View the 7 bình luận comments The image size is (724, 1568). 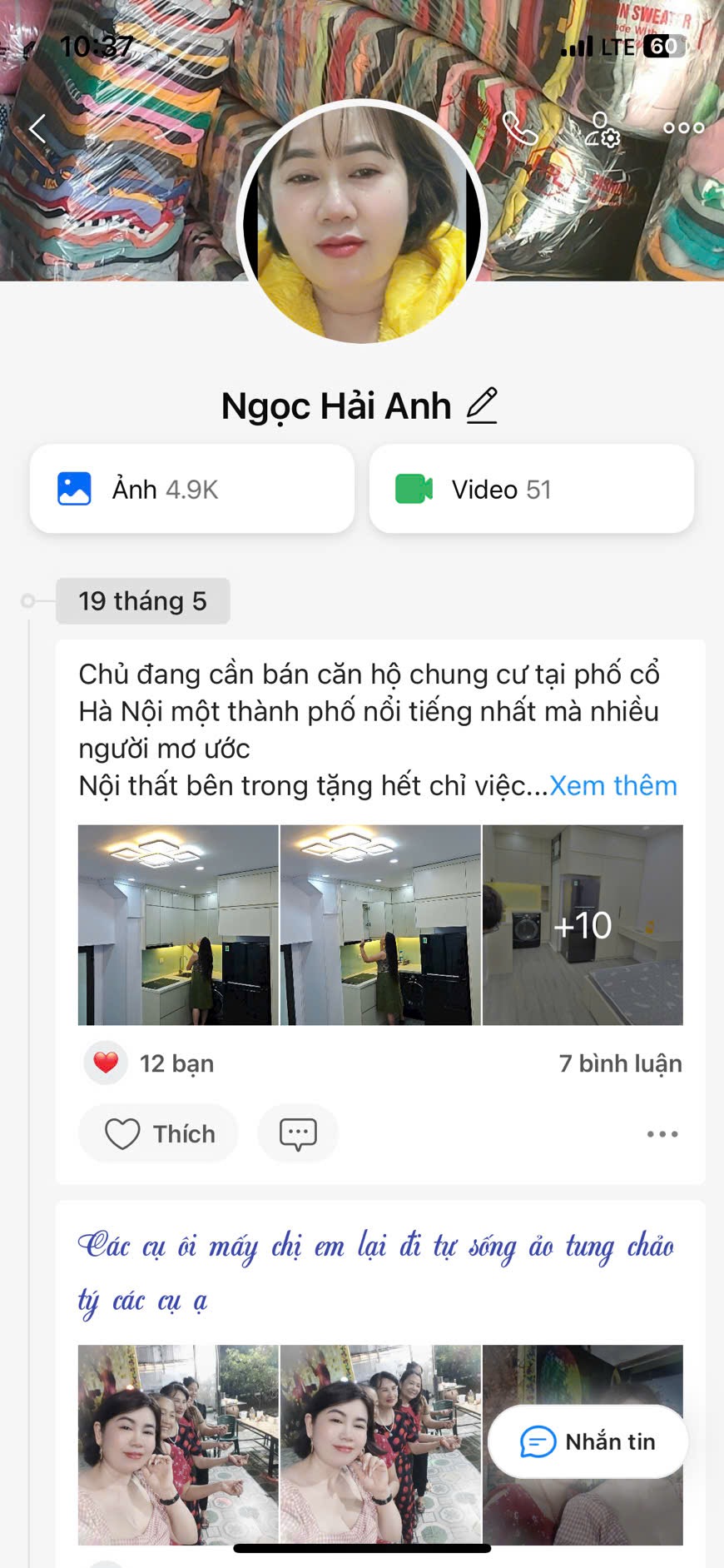point(620,1063)
